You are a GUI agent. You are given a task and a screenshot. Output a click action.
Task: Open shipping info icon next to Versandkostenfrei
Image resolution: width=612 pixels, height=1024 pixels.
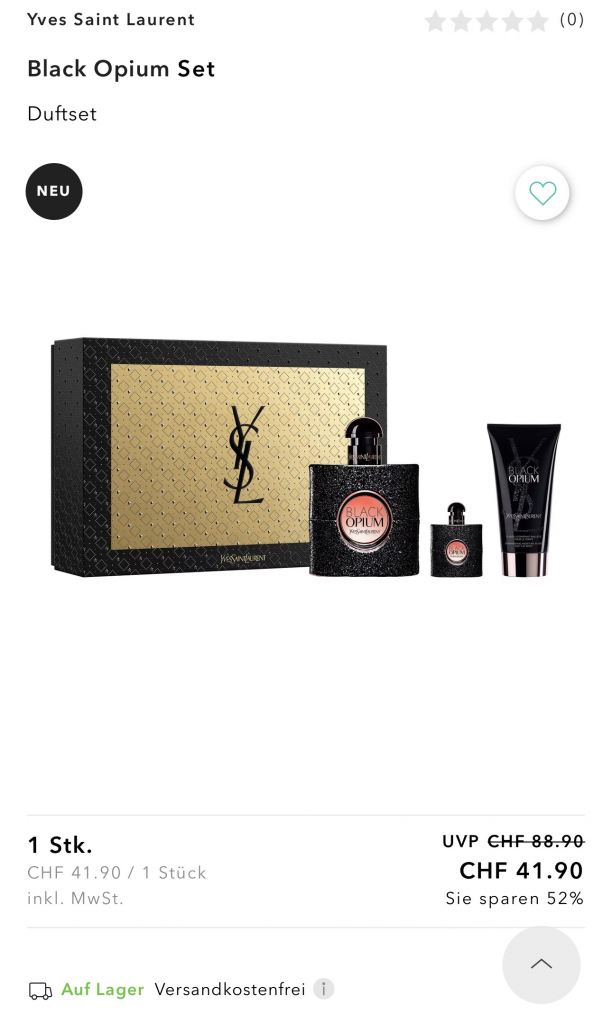(323, 989)
